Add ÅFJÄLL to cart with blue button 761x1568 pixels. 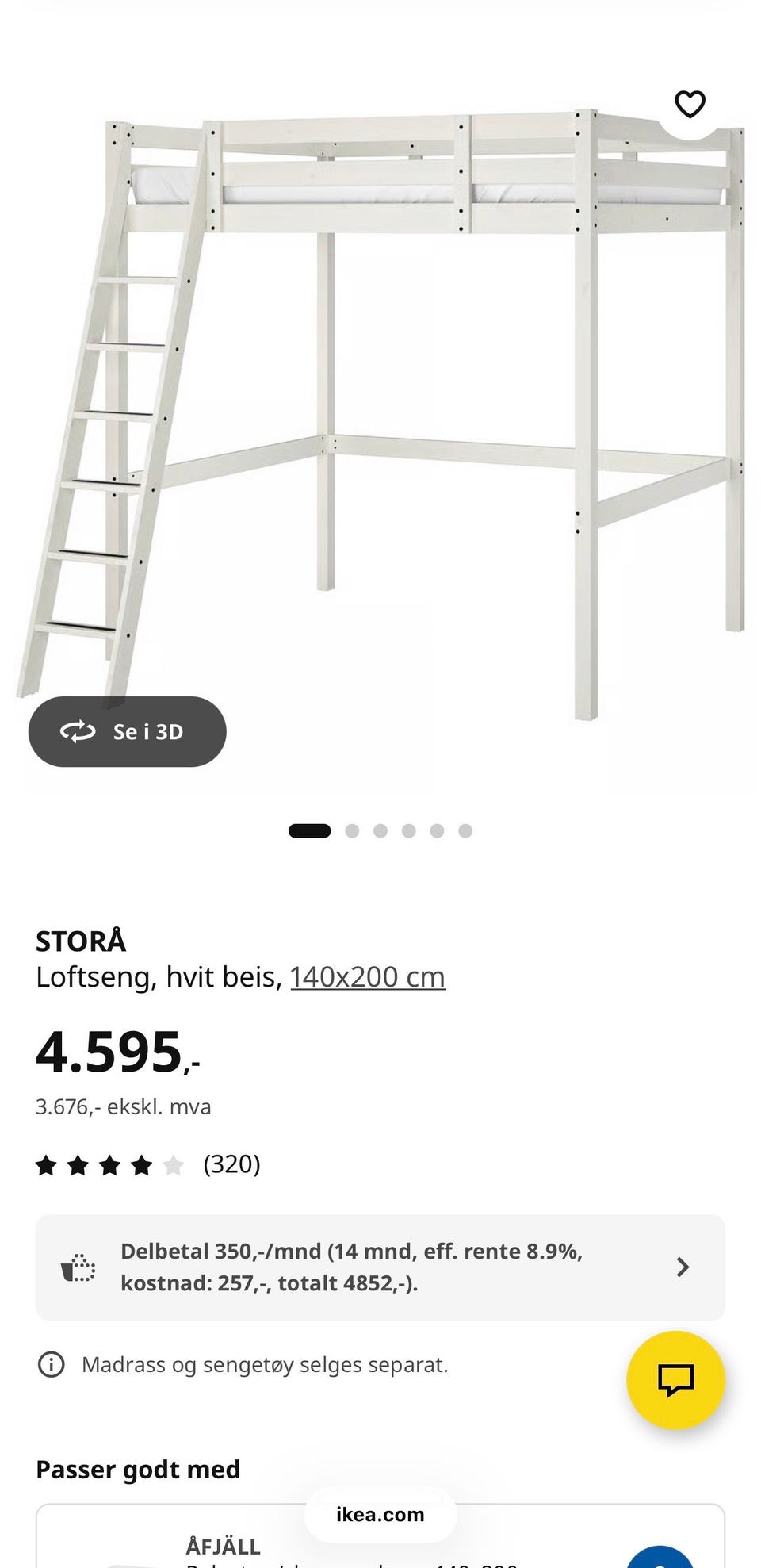[x=660, y=1558]
